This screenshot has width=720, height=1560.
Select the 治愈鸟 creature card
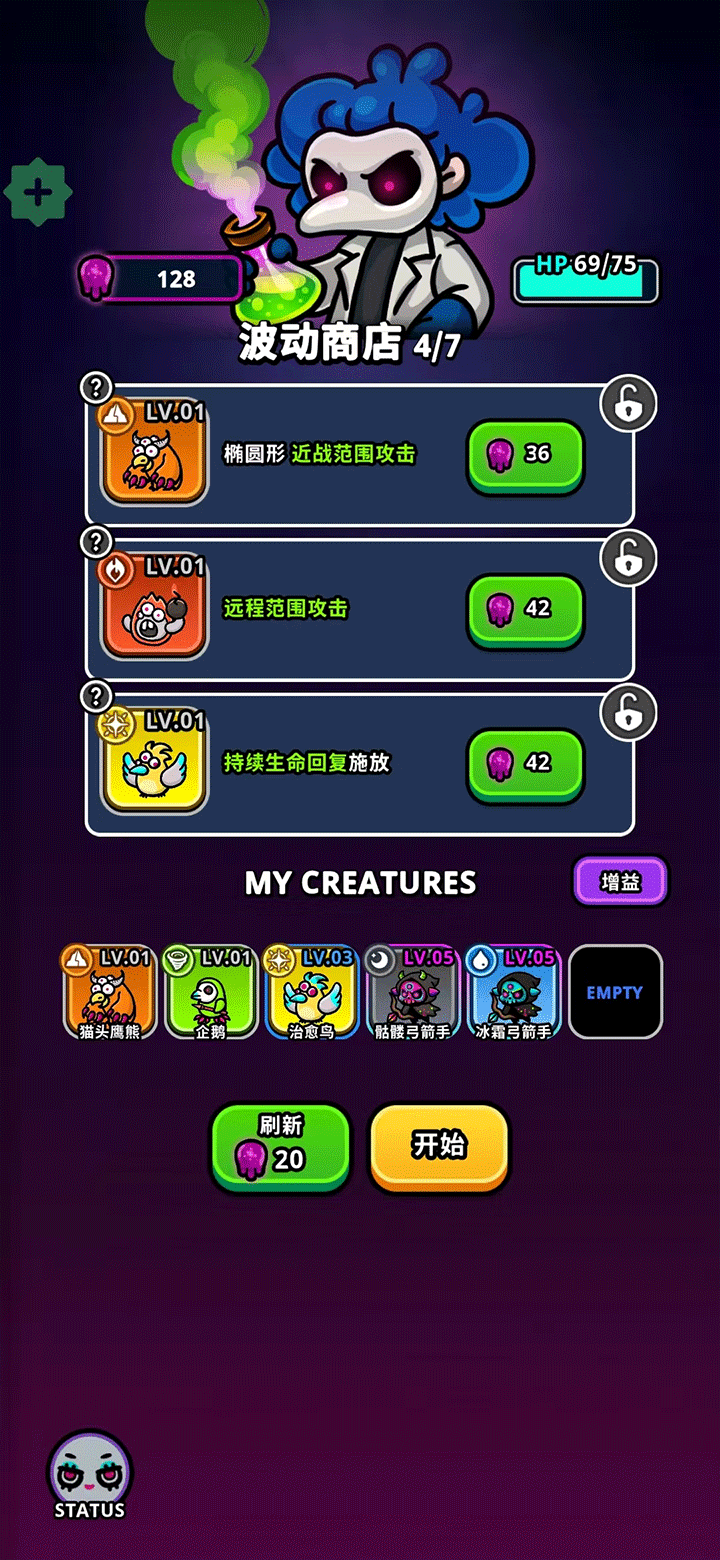pyautogui.click(x=311, y=992)
